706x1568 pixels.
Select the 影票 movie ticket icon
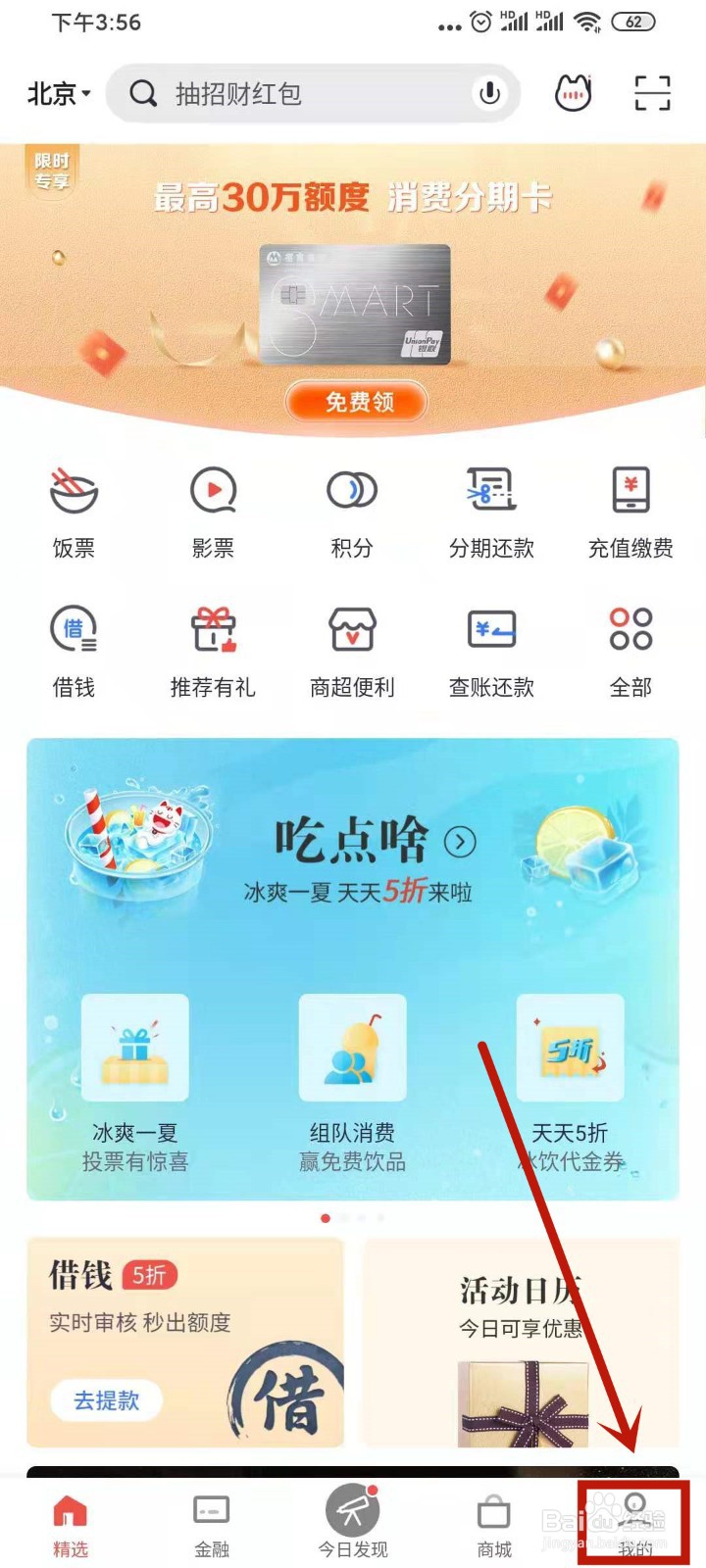[x=213, y=510]
